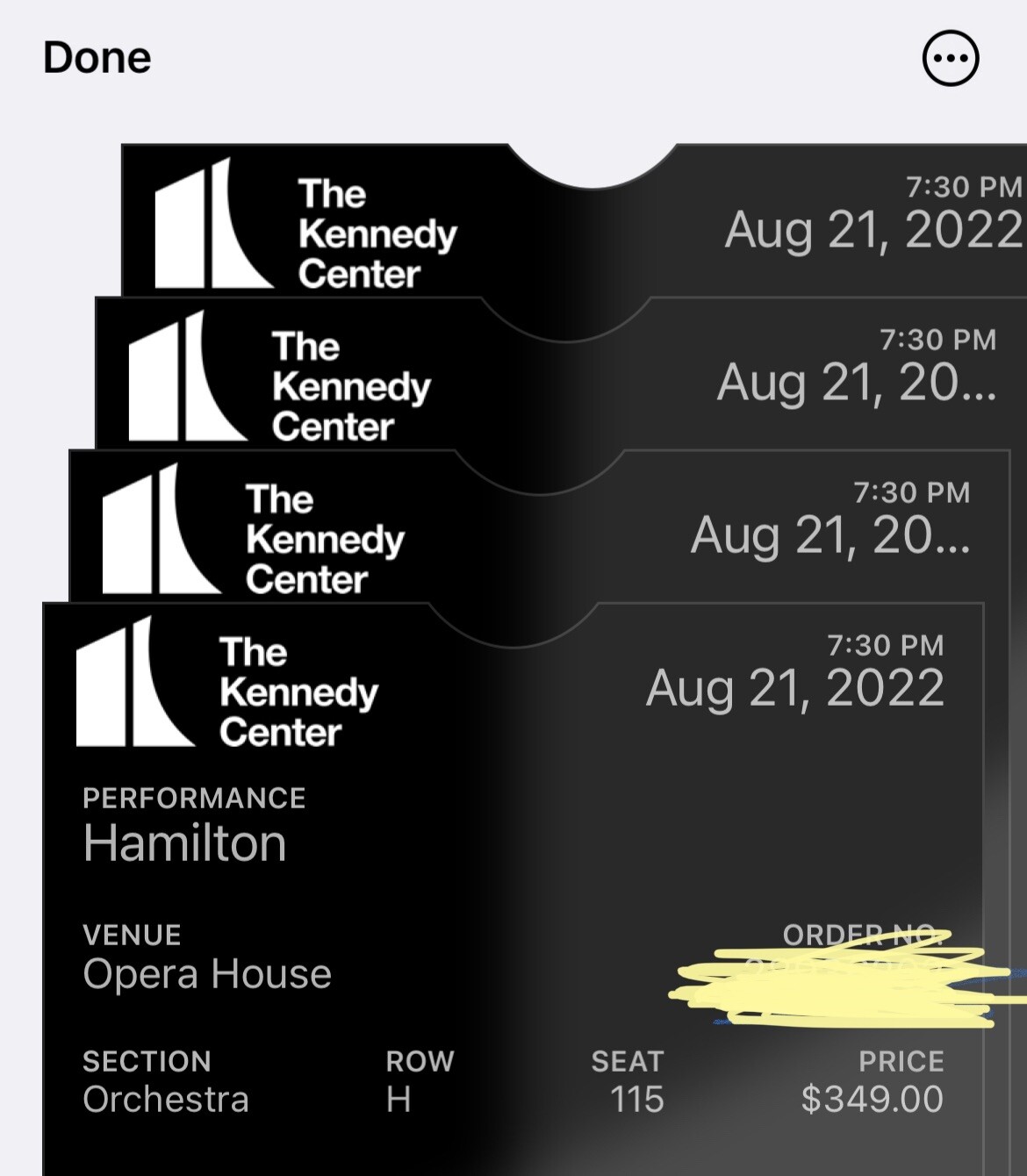Tap the PERFORMANCE heading on the front ticket
Screen dimensions: 1027x1176
tap(193, 797)
